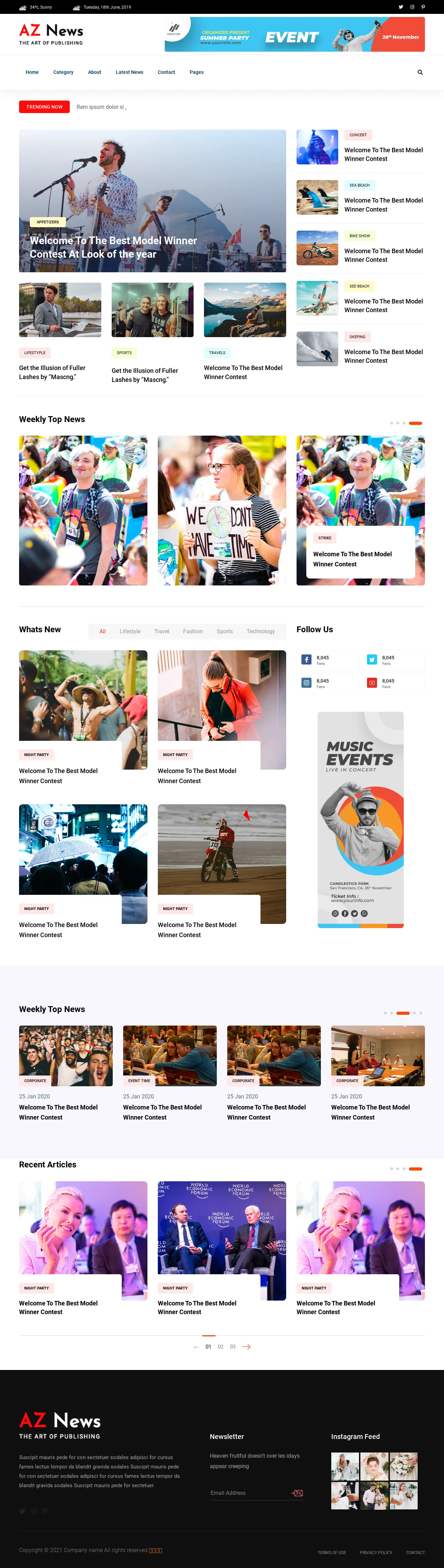Enter email in the newsletter Email Address field
444x1568 pixels.
tap(250, 1492)
